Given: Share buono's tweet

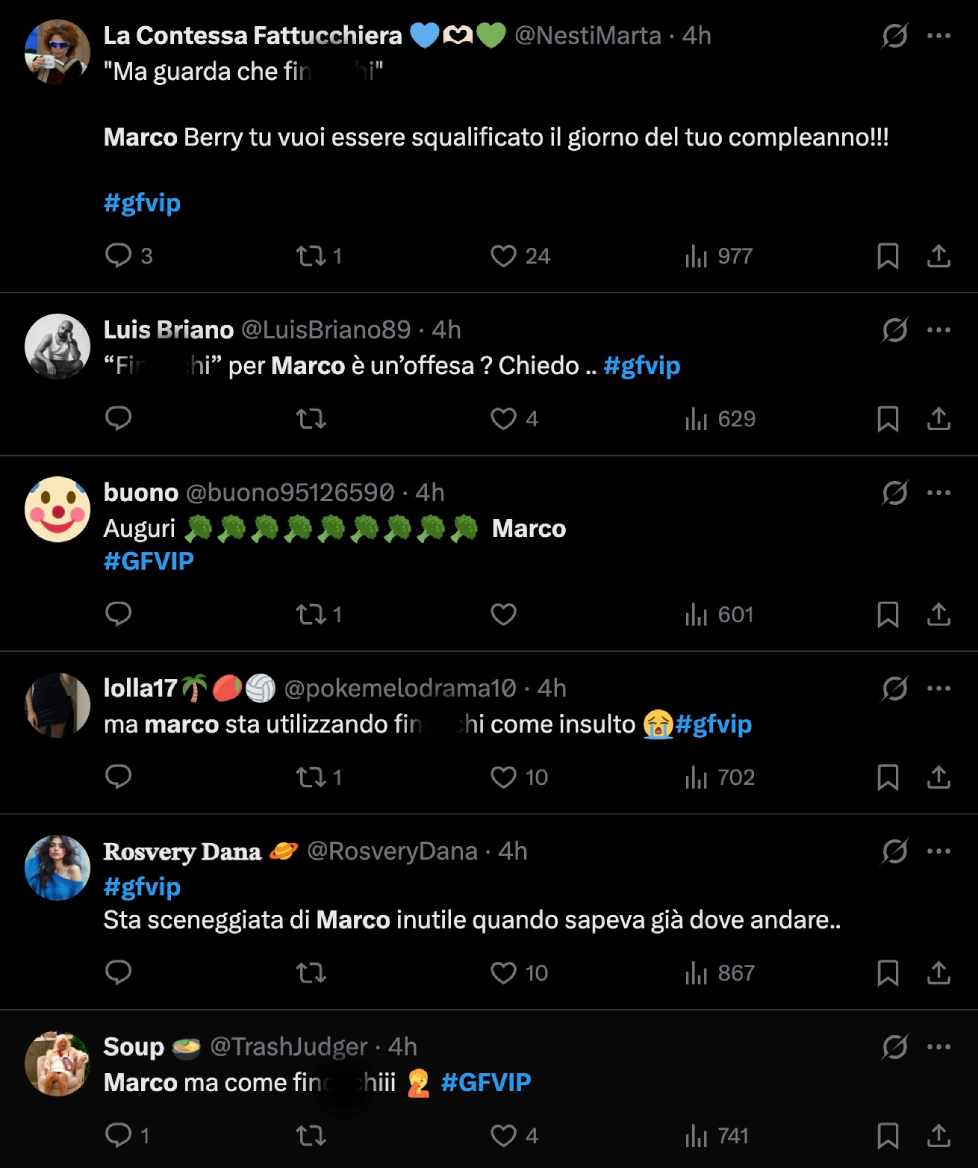Looking at the screenshot, I should pyautogui.click(x=938, y=614).
